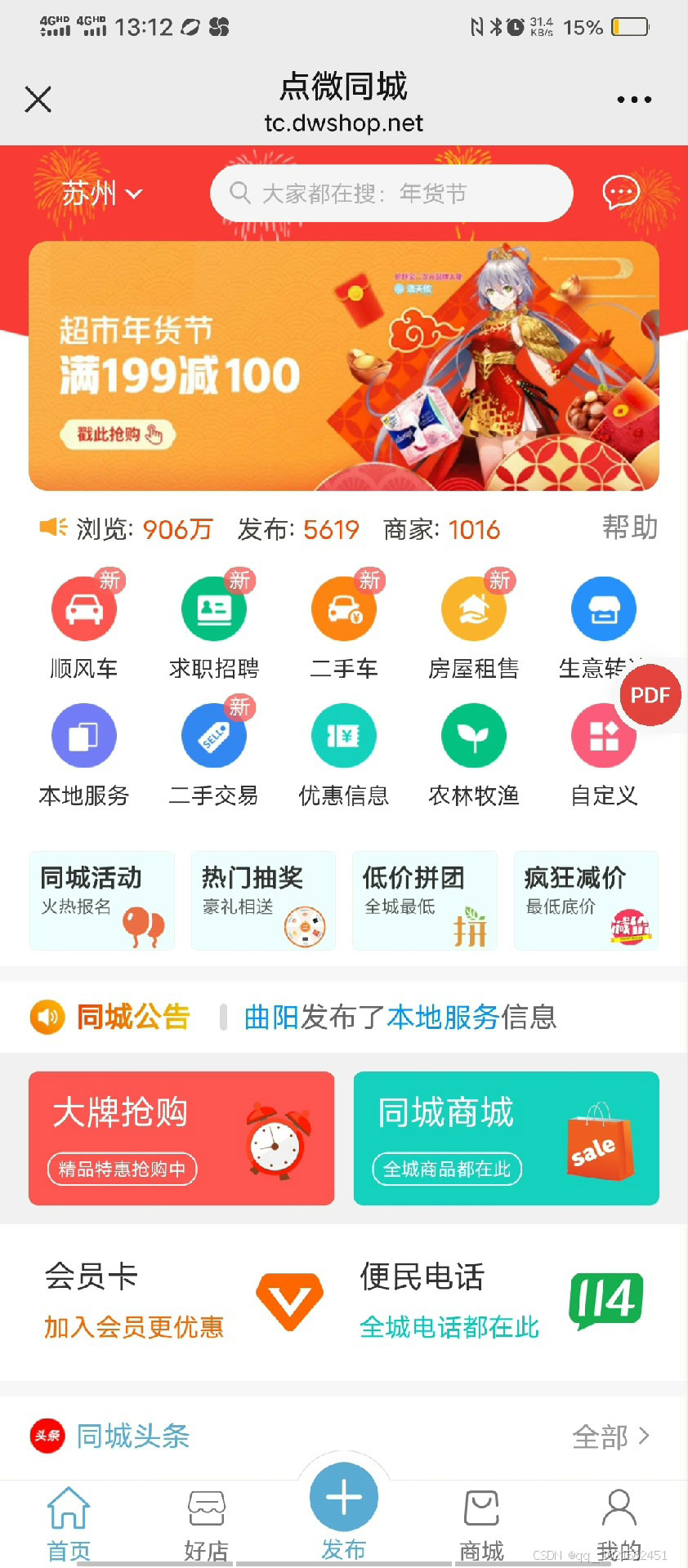This screenshot has width=688, height=1568.
Task: View the 低价拼团 group-buy card
Action: (x=425, y=901)
